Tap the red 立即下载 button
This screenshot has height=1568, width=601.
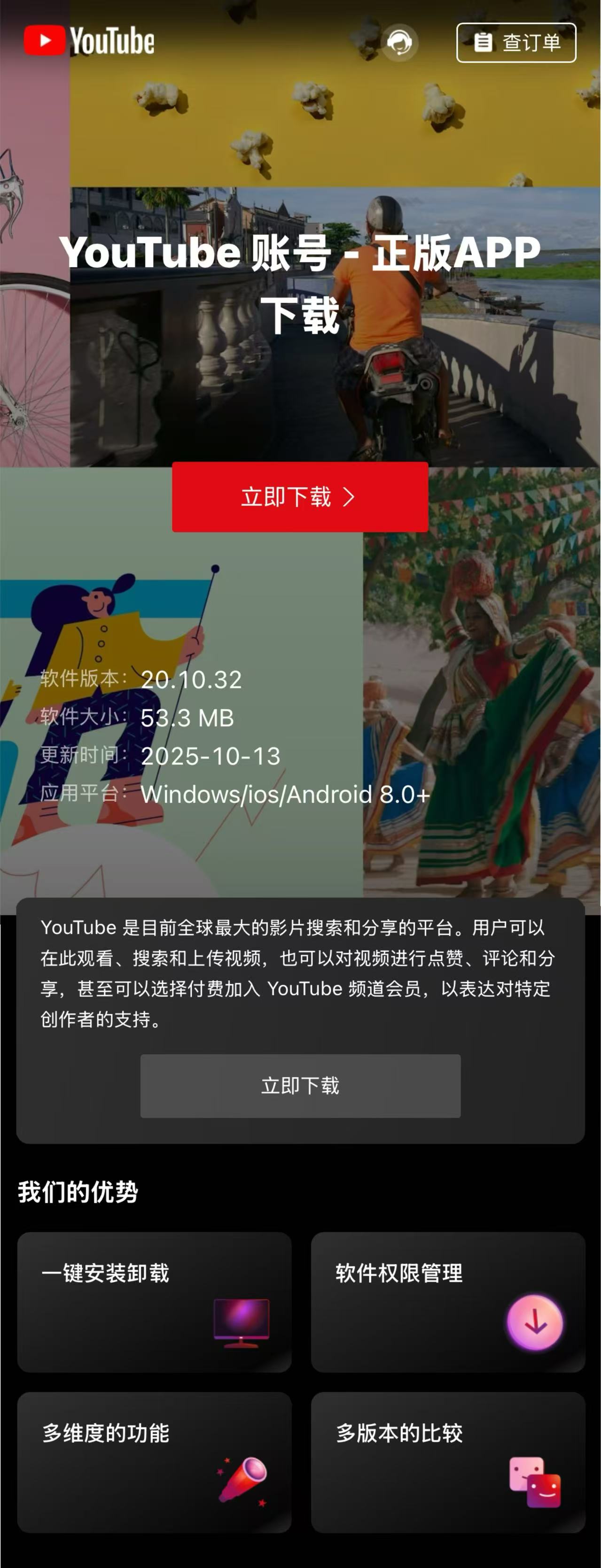tap(300, 497)
